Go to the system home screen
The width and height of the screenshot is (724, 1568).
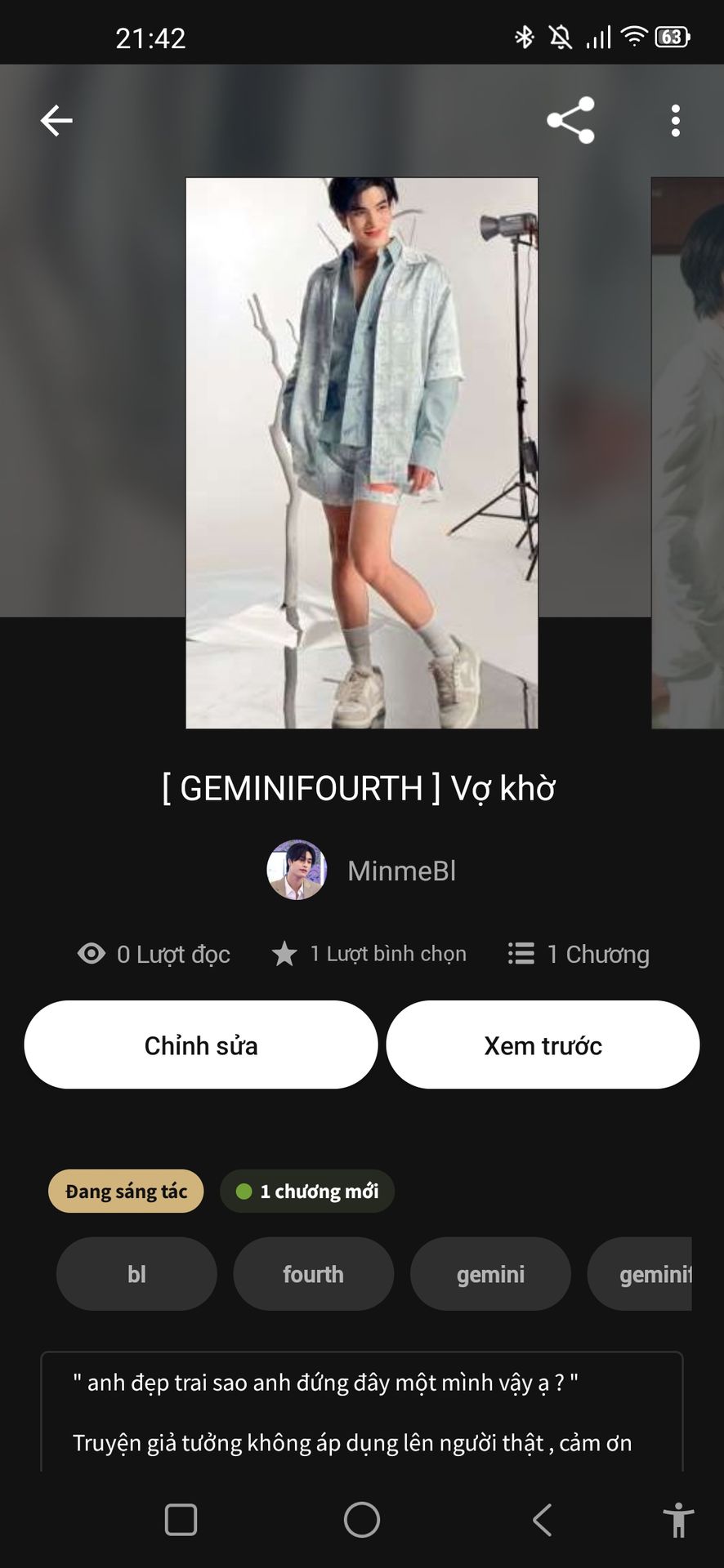tap(362, 1520)
